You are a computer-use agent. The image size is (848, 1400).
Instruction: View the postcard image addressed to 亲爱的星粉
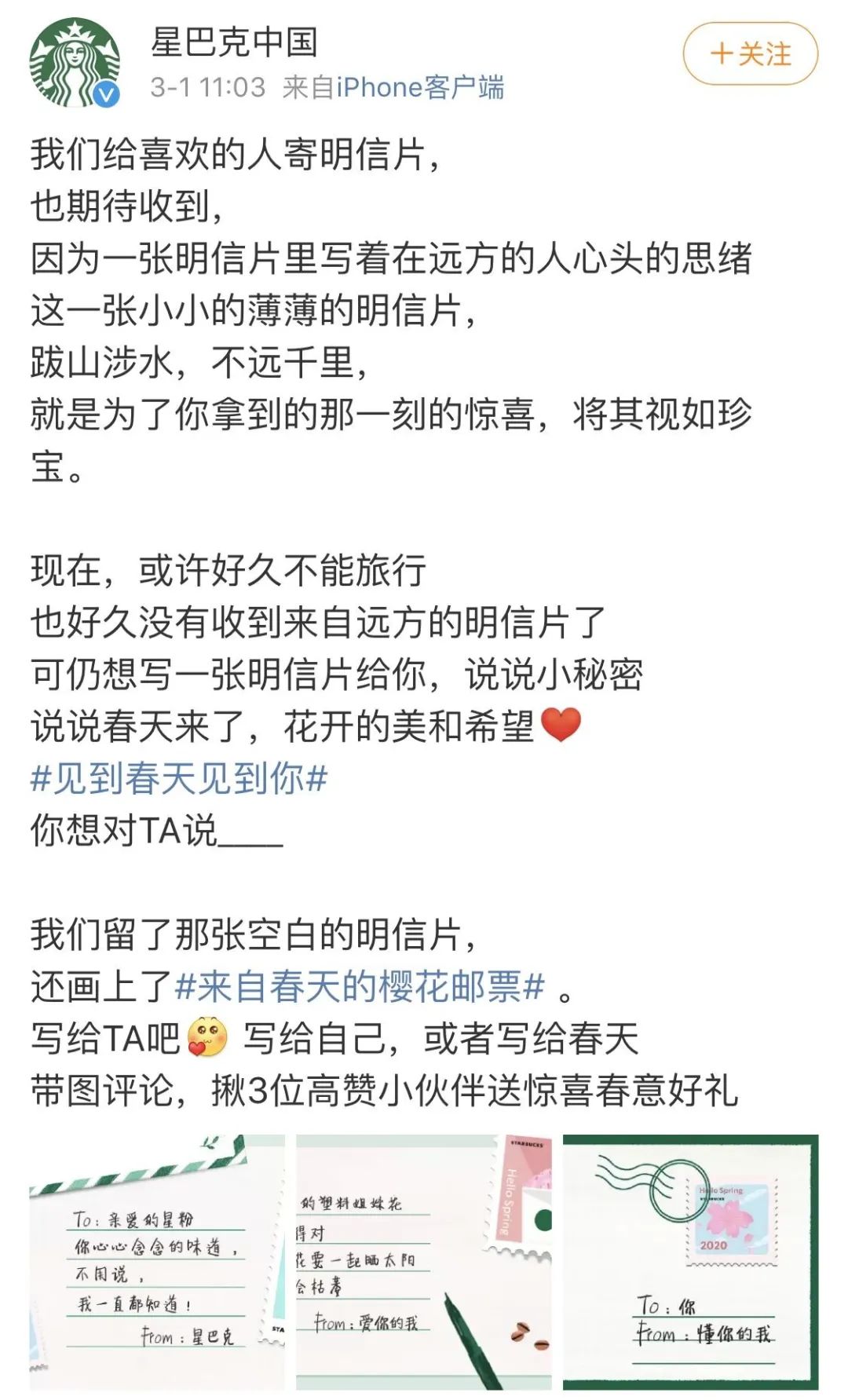coord(157,1262)
